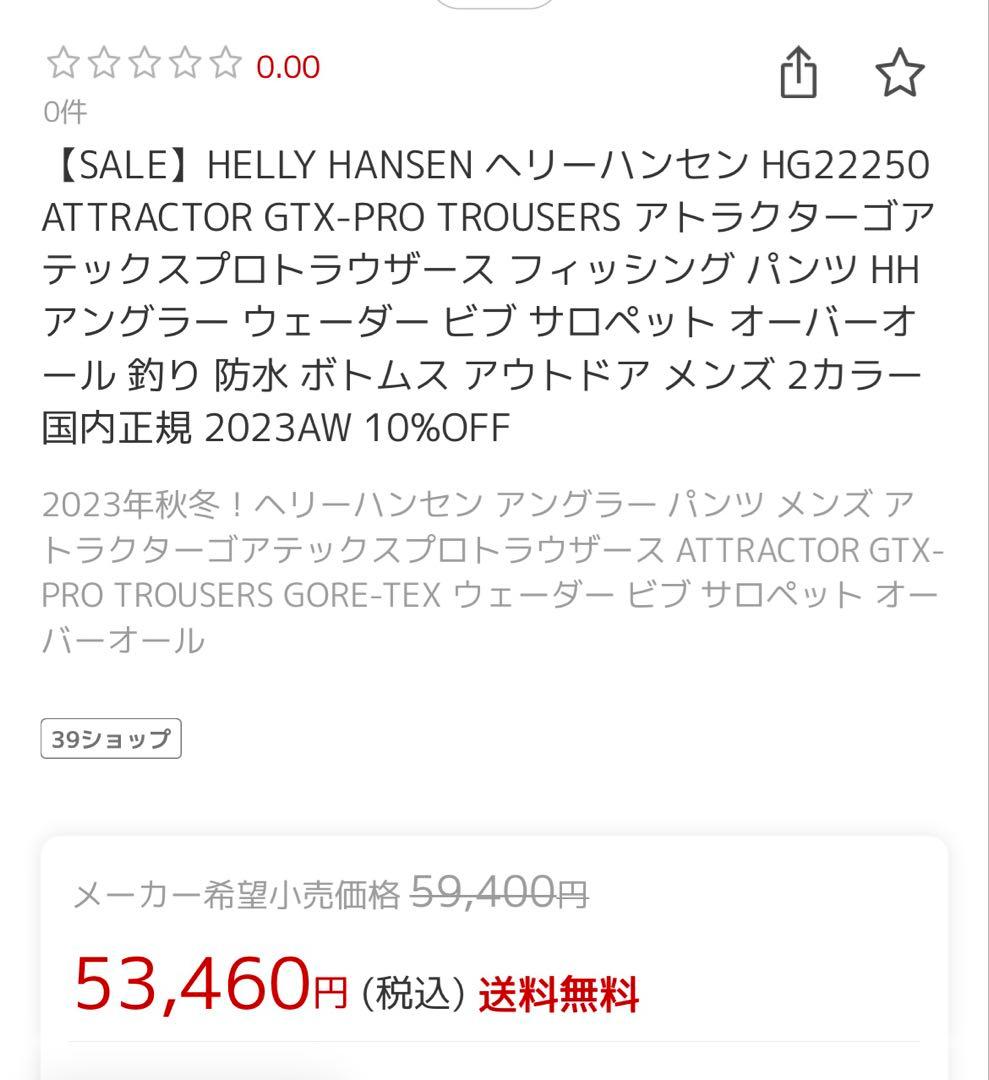This screenshot has height=1080, width=989.
Task: Select the third rating star
Action: pyautogui.click(x=142, y=62)
